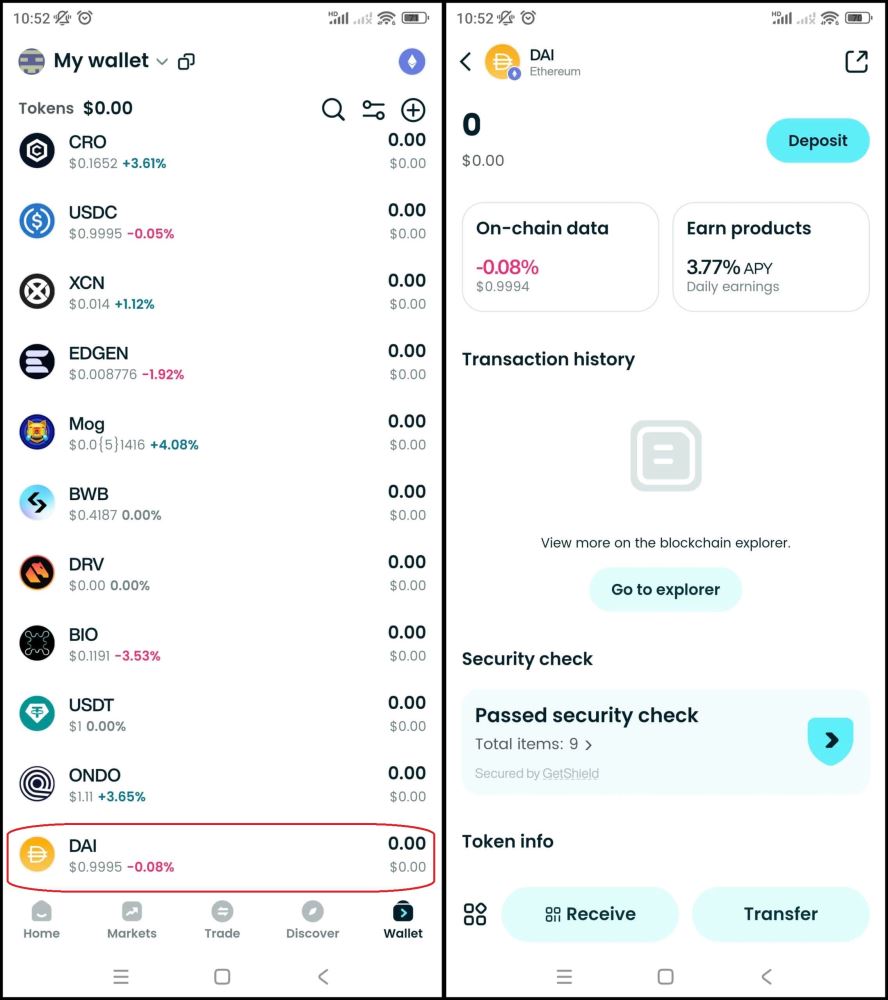Tap Go to explorer
The height and width of the screenshot is (1000, 888).
[665, 590]
